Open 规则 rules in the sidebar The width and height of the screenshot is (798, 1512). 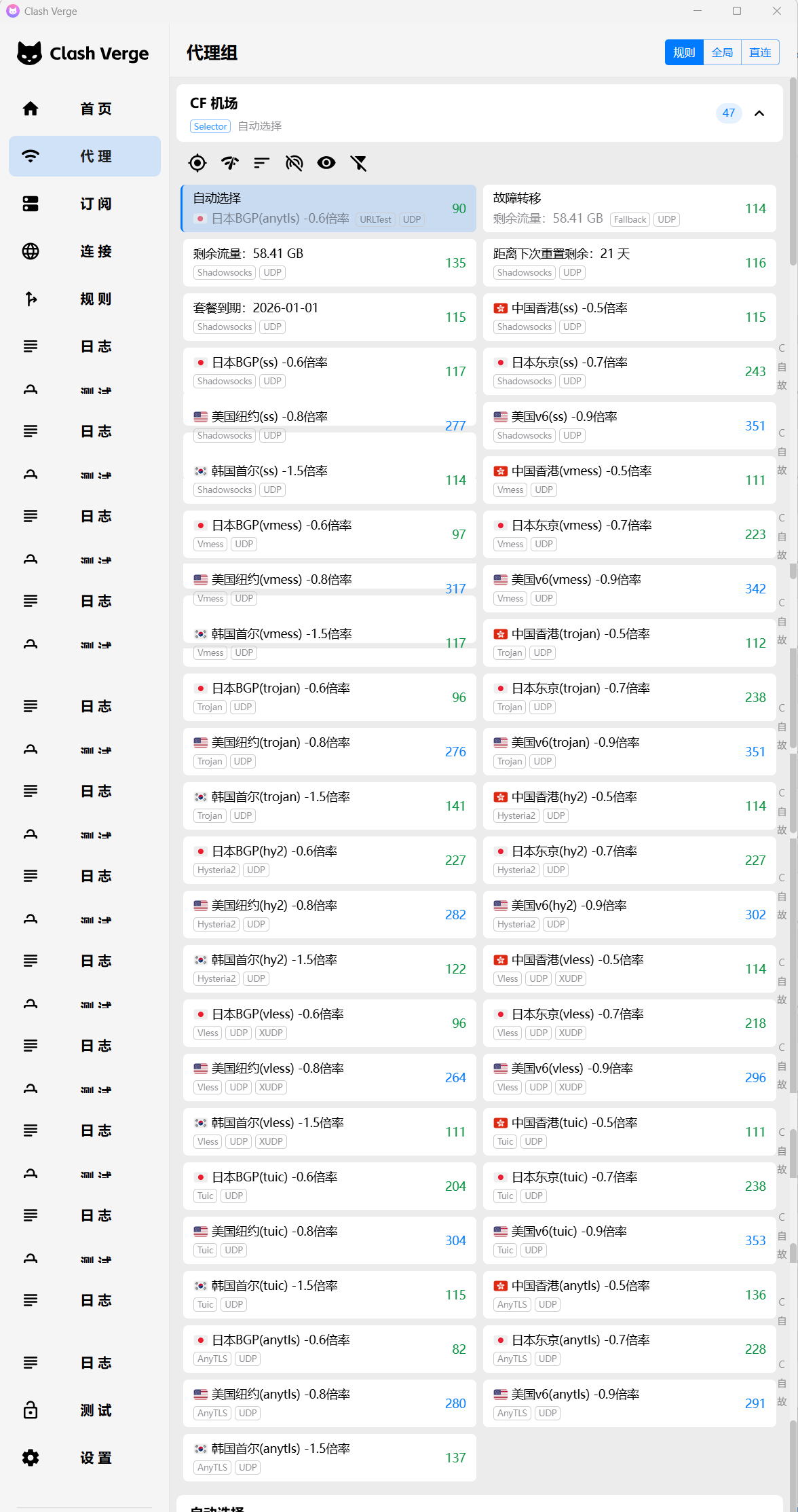tap(85, 299)
